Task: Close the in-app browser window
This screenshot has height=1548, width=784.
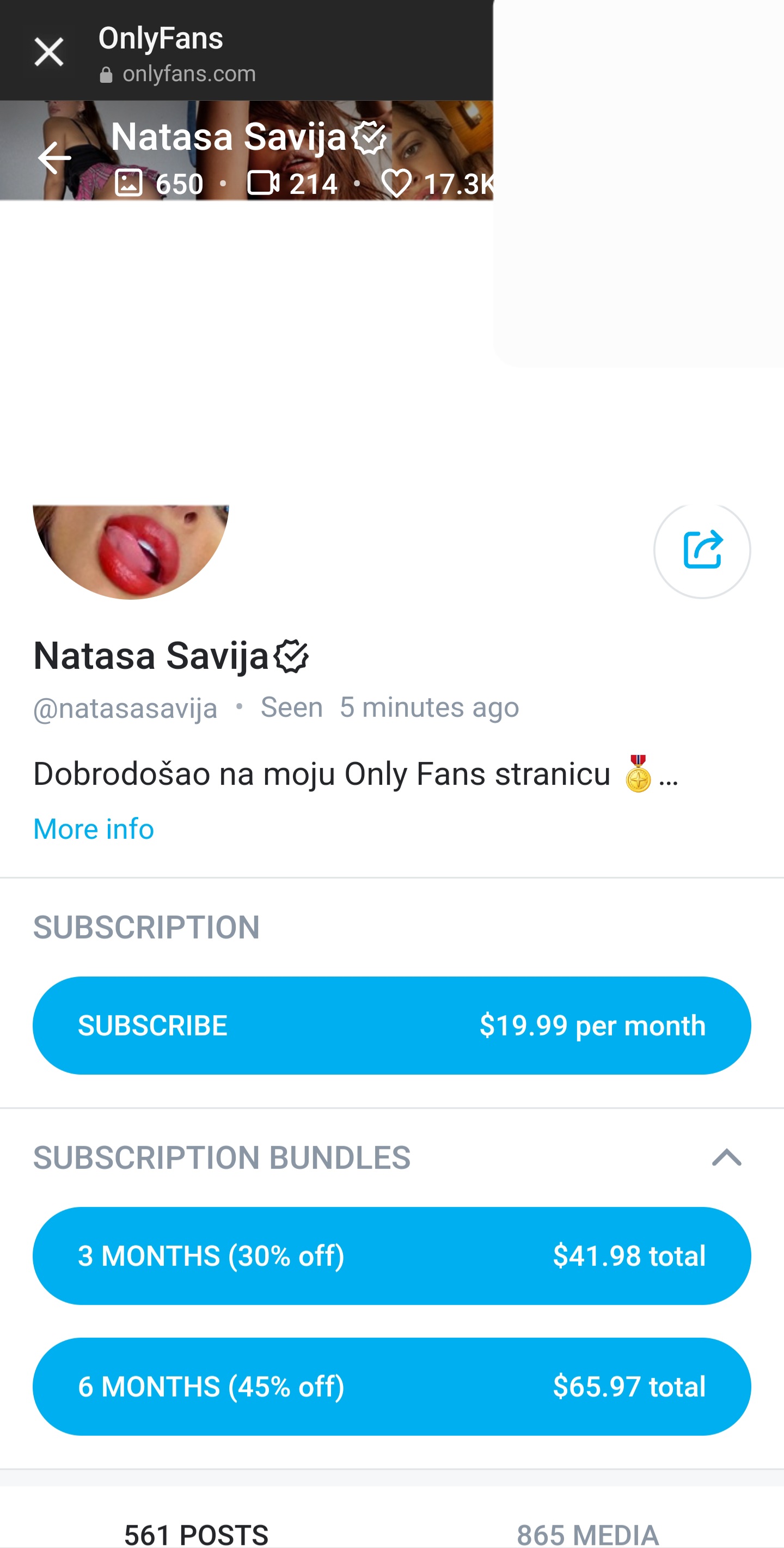Action: [48, 52]
